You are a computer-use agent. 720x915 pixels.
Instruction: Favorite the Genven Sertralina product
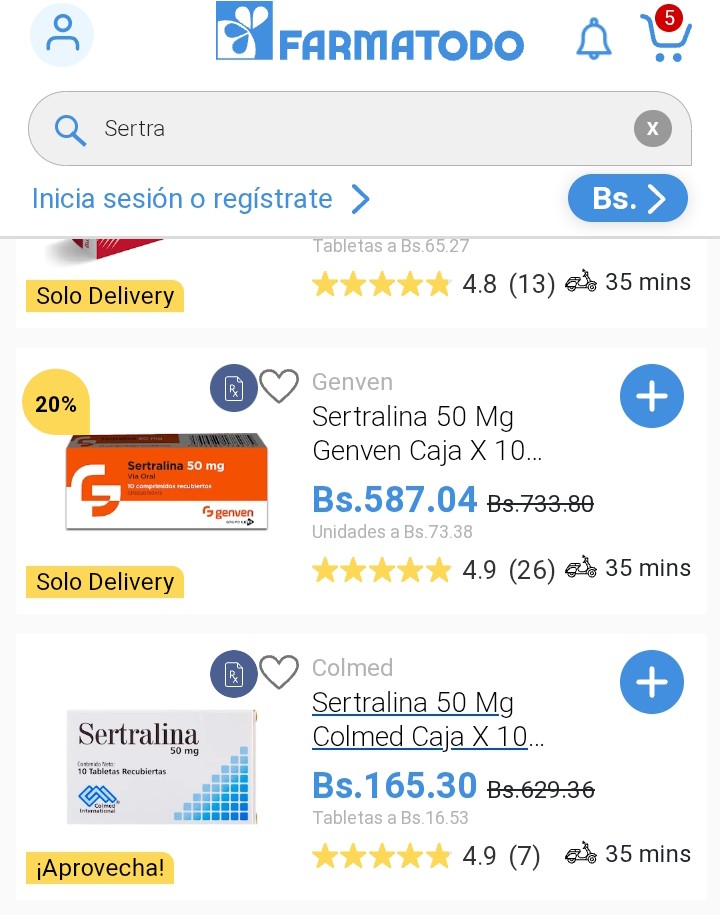(x=279, y=386)
